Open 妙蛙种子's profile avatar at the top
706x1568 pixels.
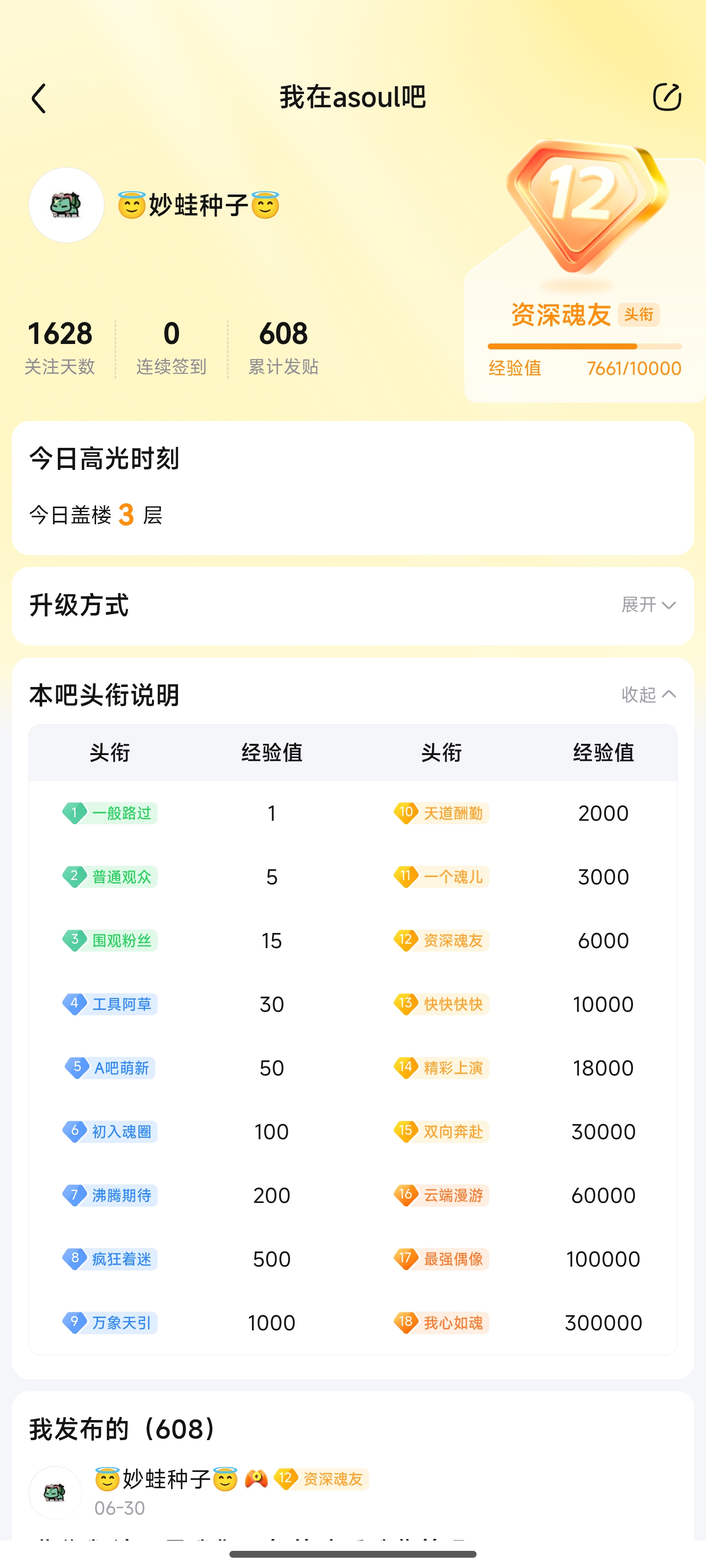[x=66, y=205]
